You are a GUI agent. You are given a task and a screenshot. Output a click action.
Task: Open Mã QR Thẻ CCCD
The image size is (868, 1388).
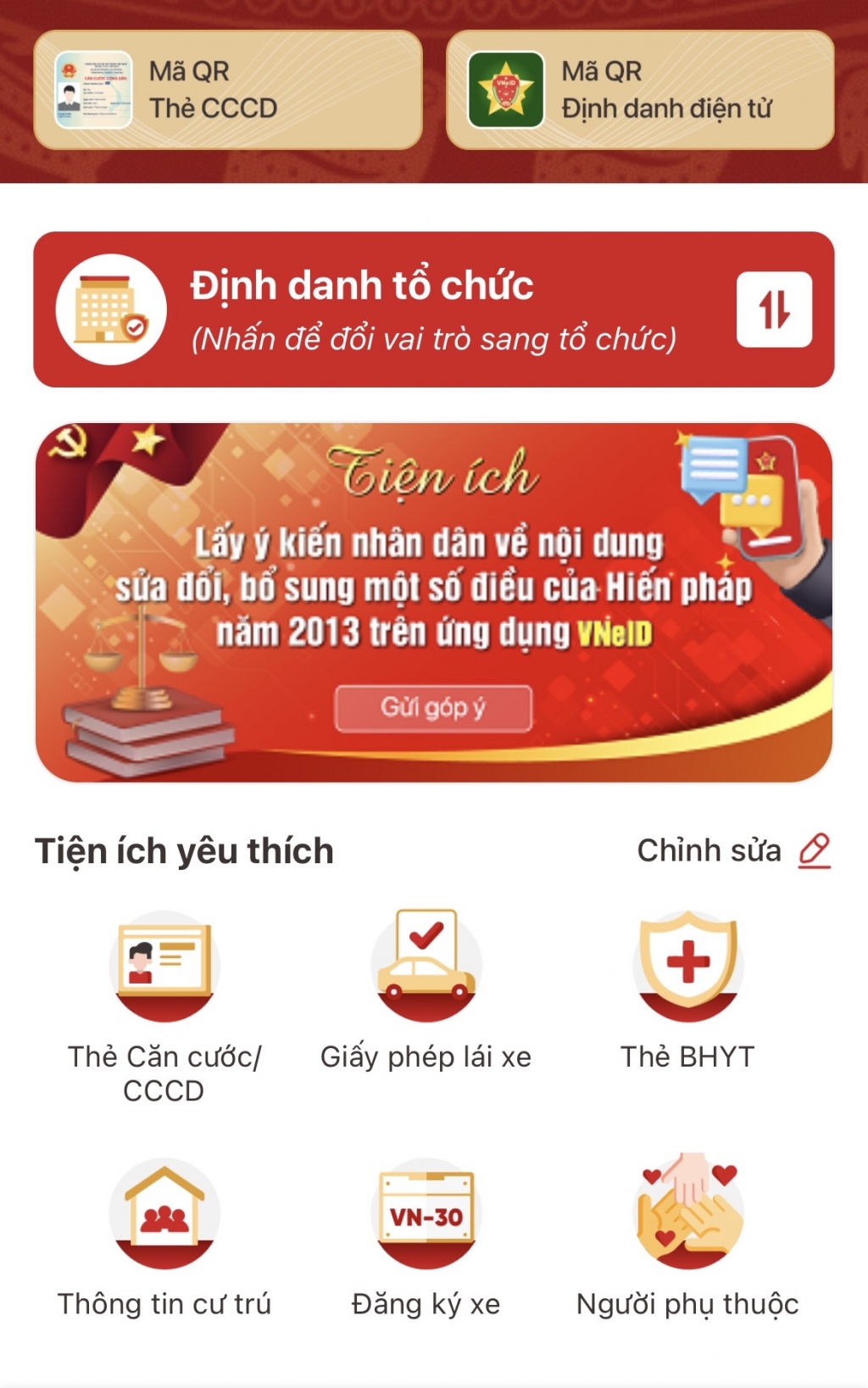click(x=227, y=90)
